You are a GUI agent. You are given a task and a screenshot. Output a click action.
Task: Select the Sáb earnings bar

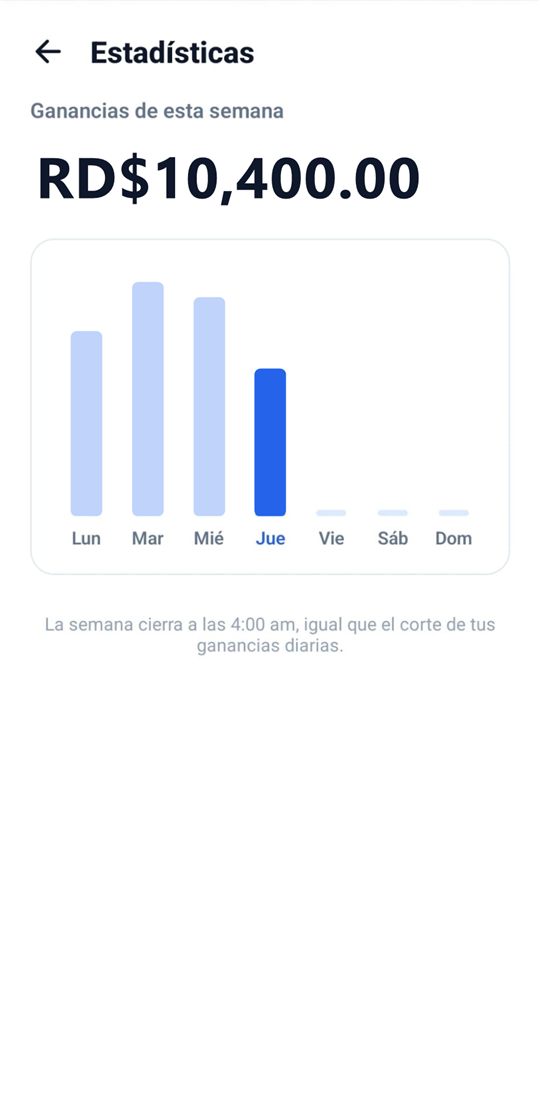pyautogui.click(x=392, y=513)
